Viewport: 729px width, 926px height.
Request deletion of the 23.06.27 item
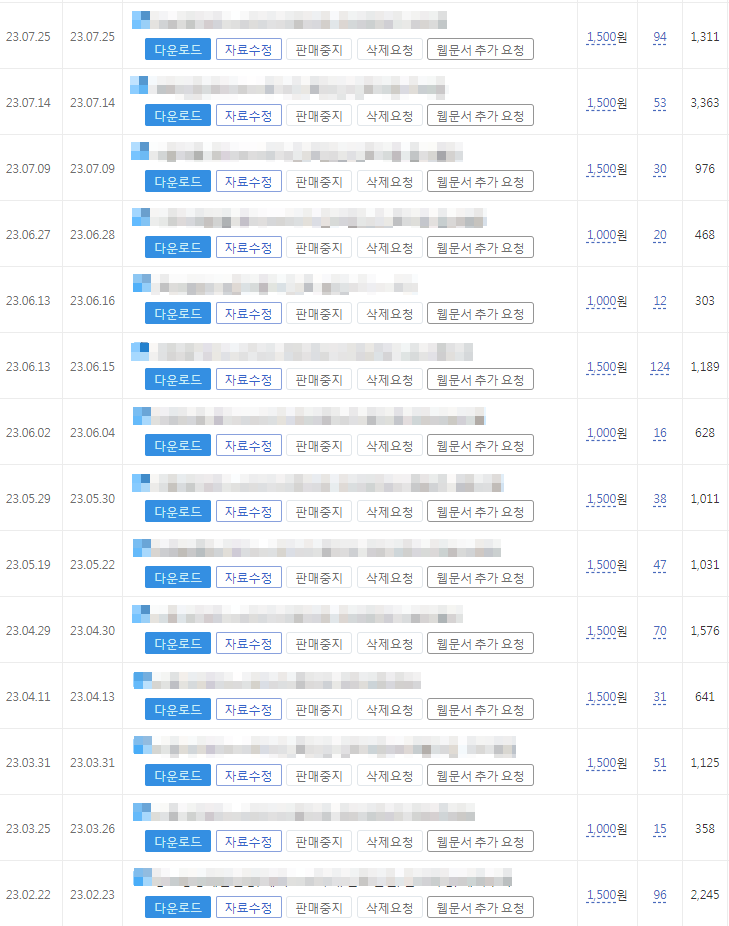pyautogui.click(x=390, y=248)
